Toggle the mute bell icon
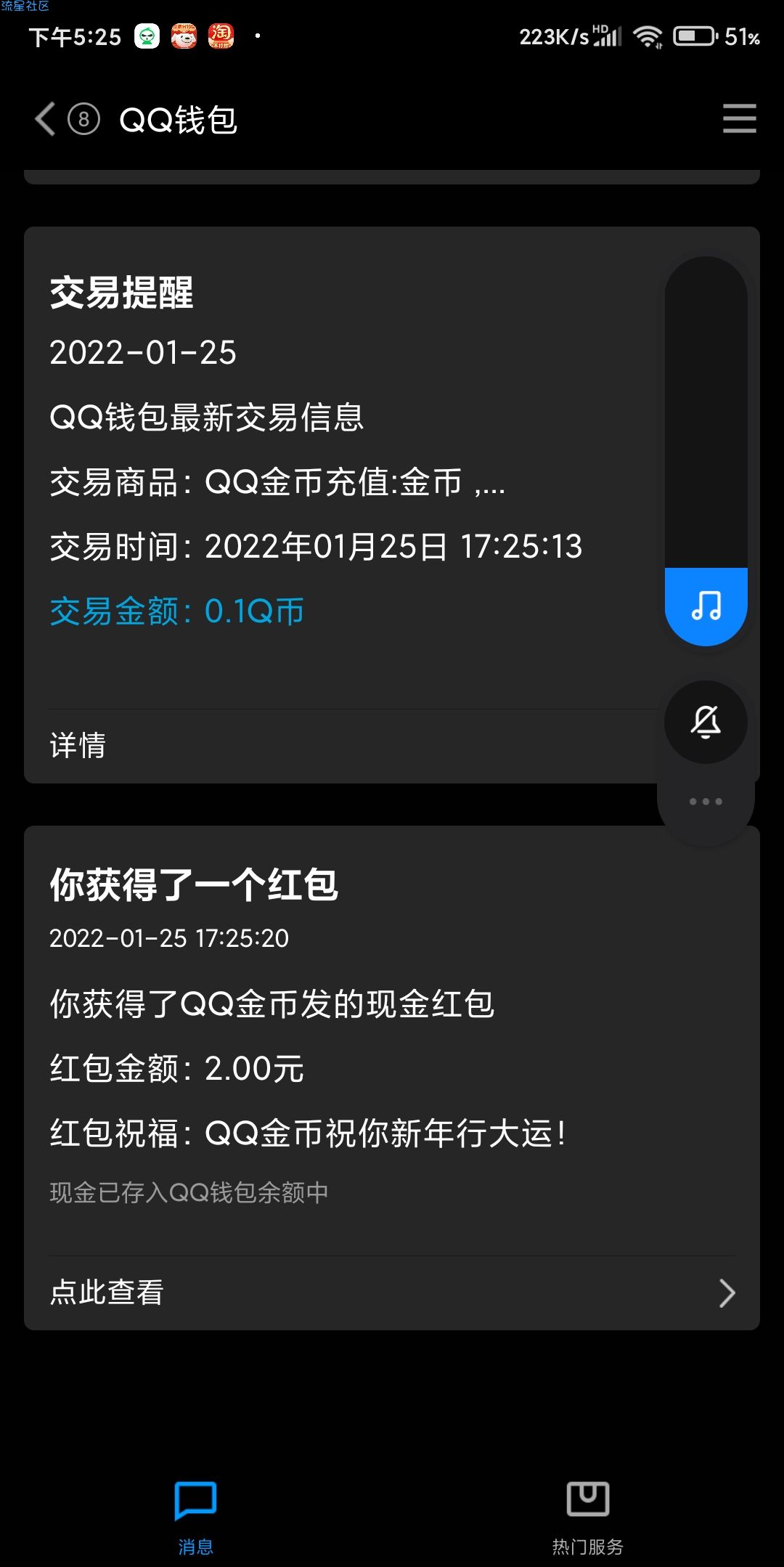Image resolution: width=784 pixels, height=1567 pixels. (706, 722)
